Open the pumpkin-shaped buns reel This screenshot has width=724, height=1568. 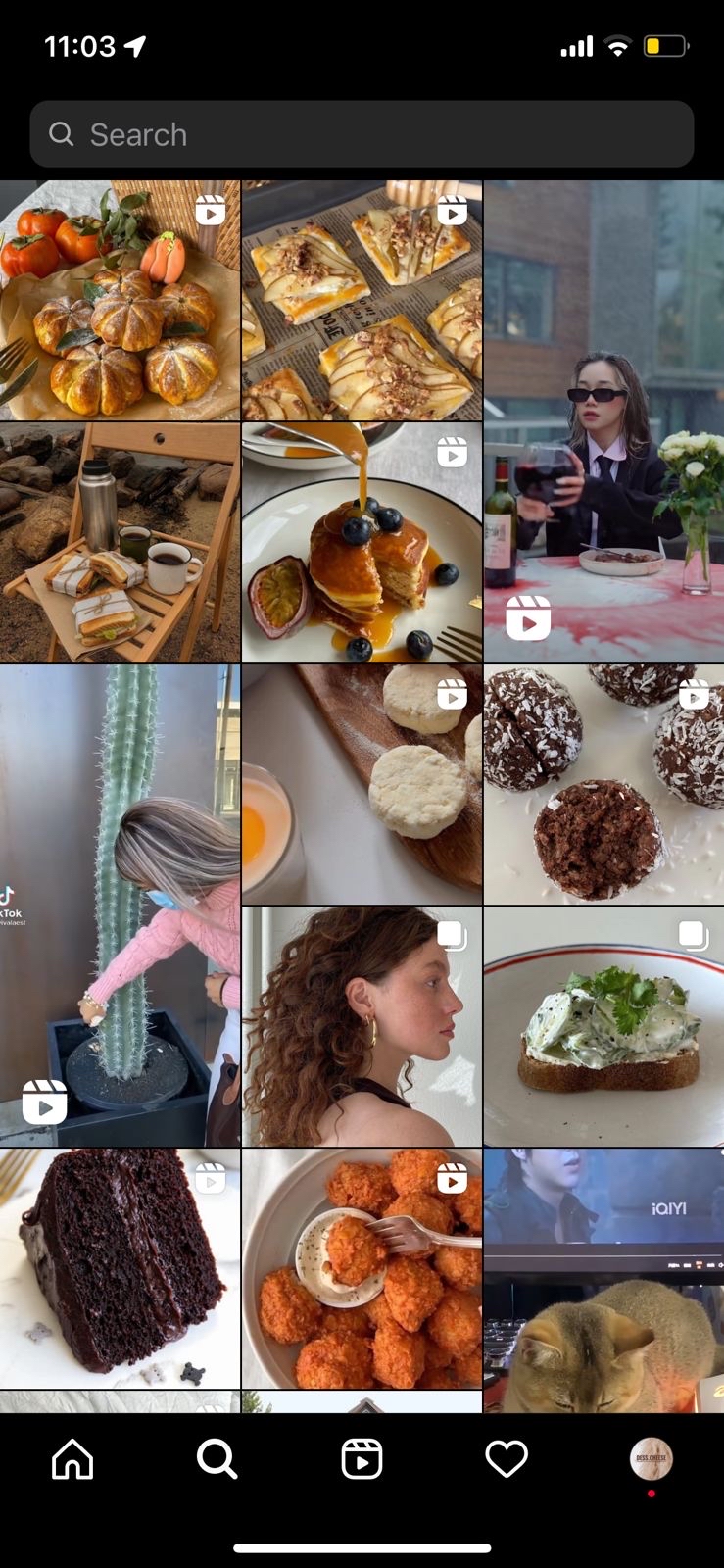point(120,300)
